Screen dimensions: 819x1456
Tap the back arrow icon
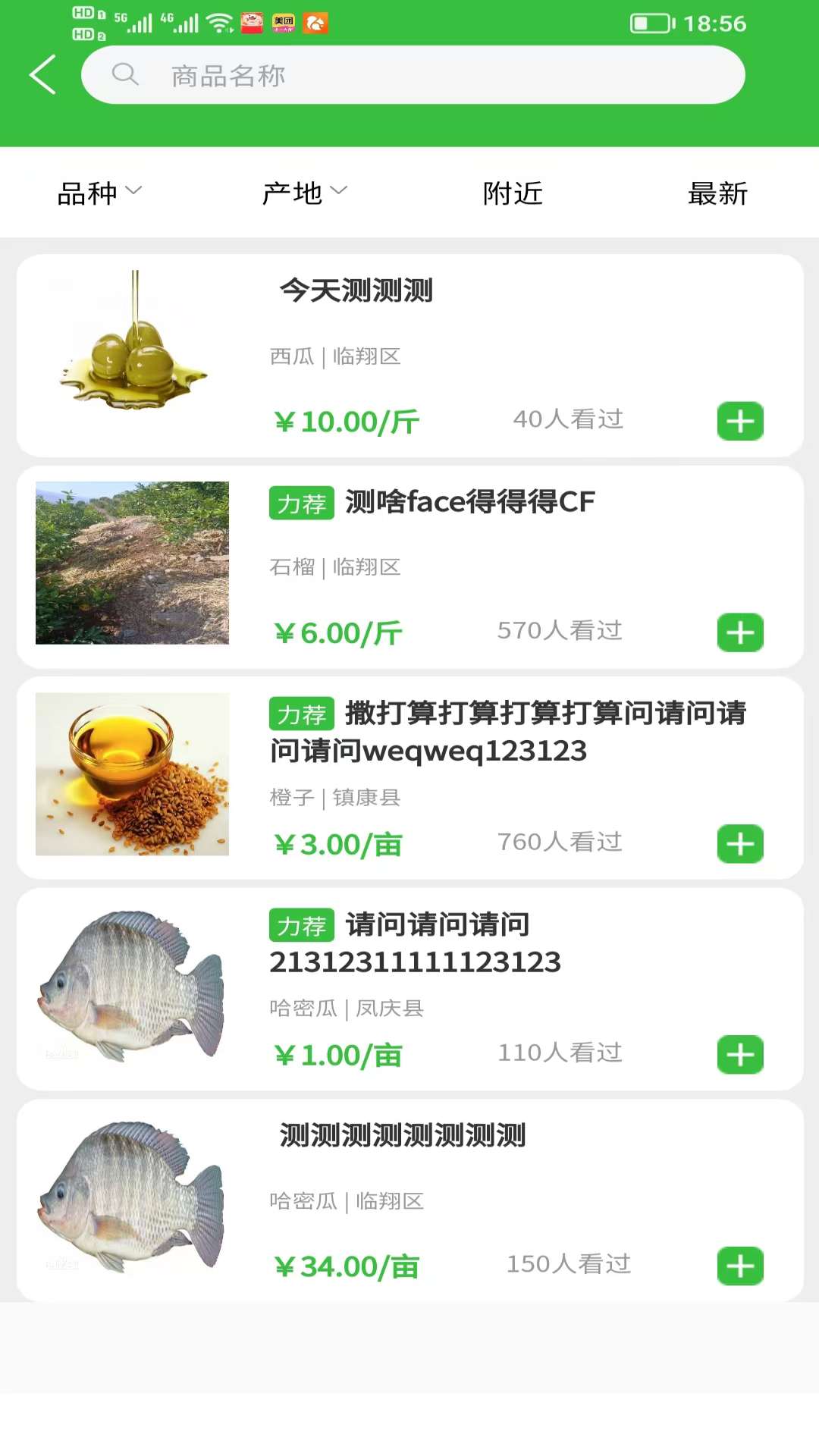coord(42,74)
